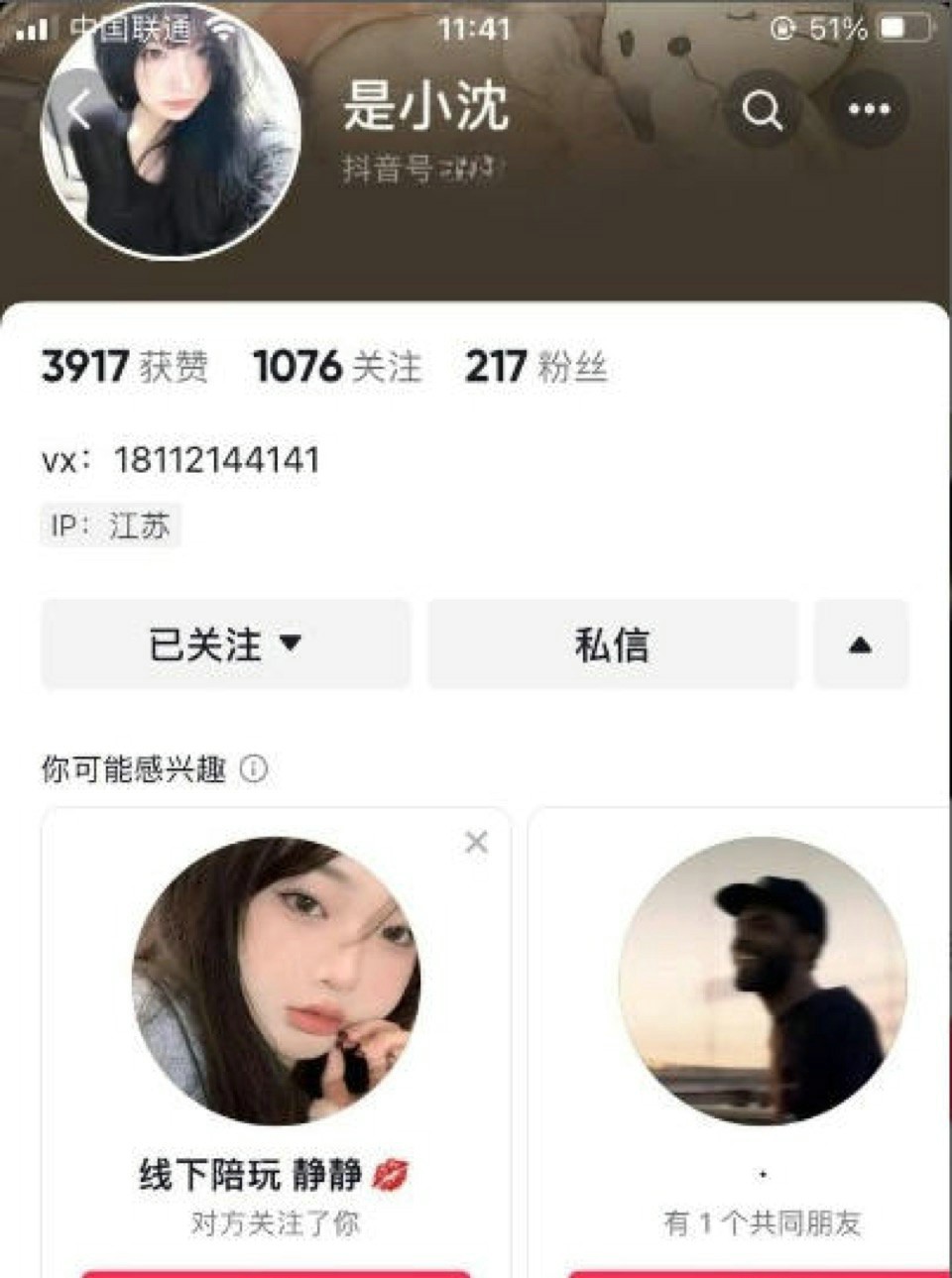
Task: Send a private message via 私信
Action: 612,644
